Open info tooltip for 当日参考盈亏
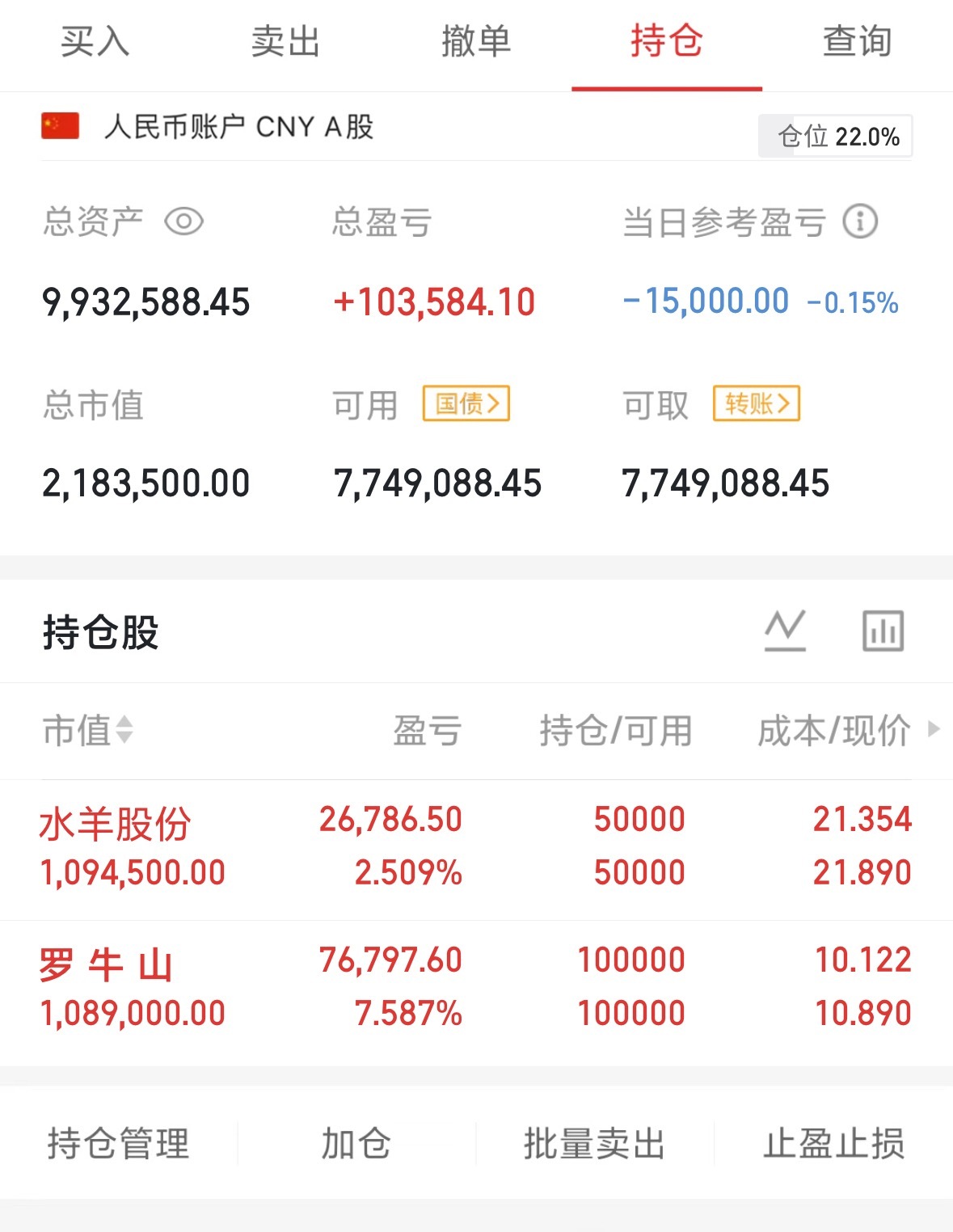The height and width of the screenshot is (1232, 953). coord(859,219)
